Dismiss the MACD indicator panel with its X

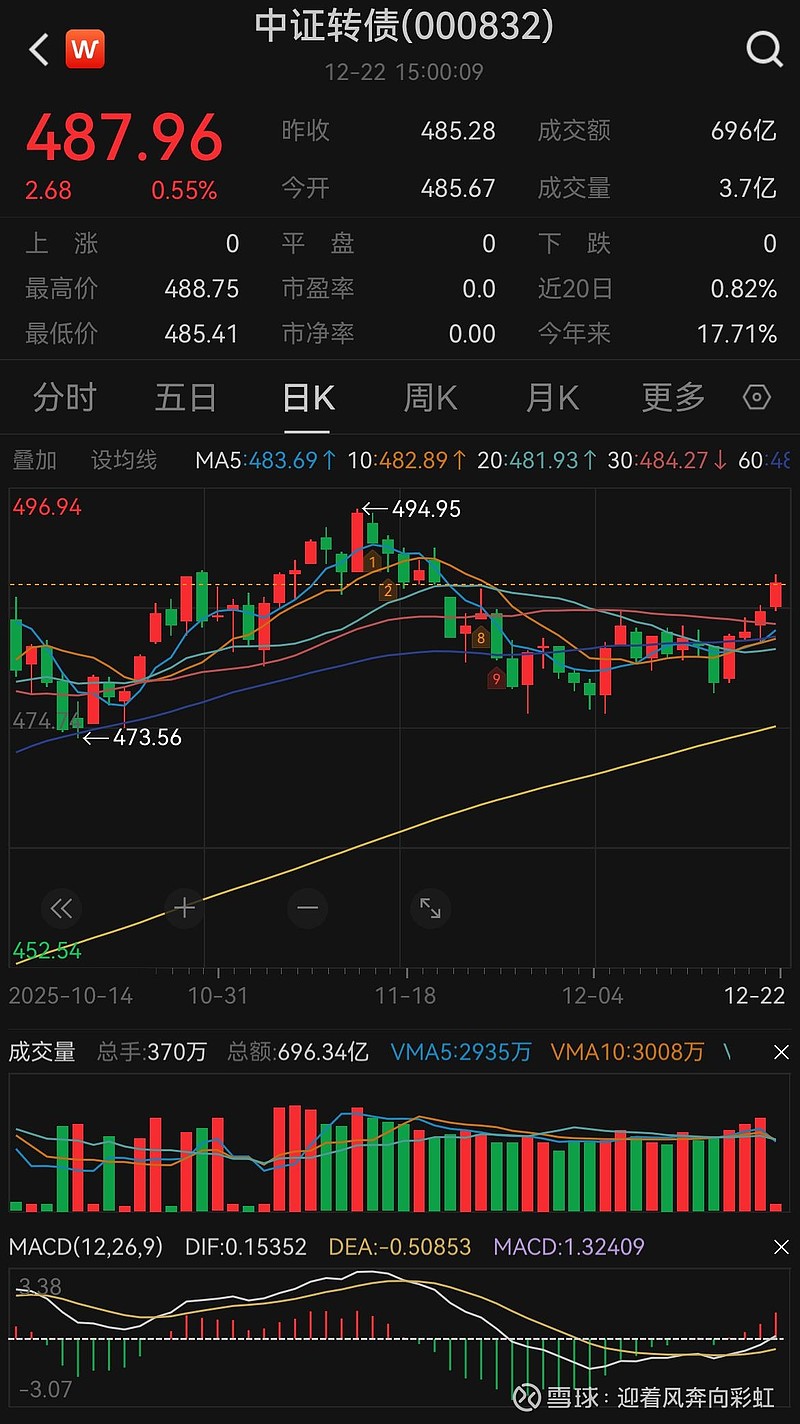[781, 1247]
